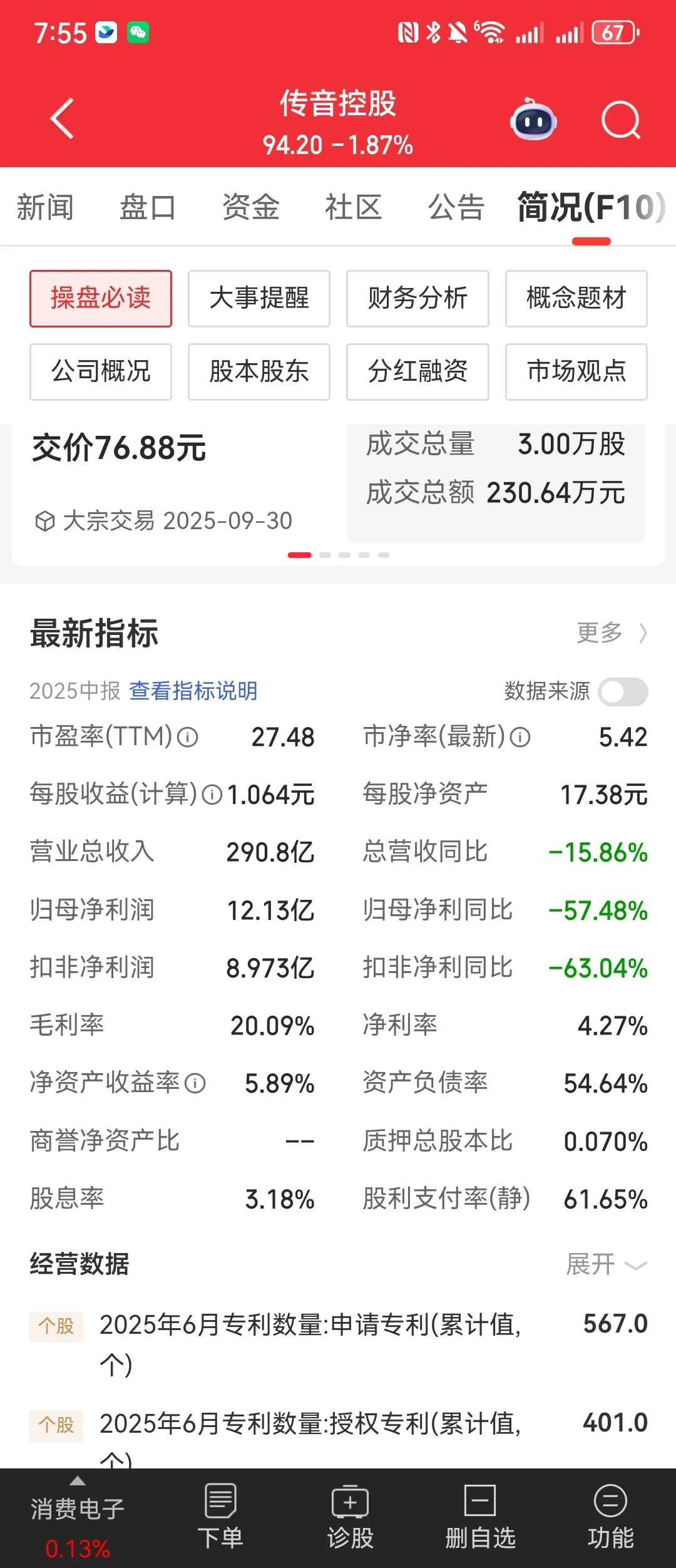Select the 大事提醒 chip
The height and width of the screenshot is (1568, 676).
click(259, 298)
